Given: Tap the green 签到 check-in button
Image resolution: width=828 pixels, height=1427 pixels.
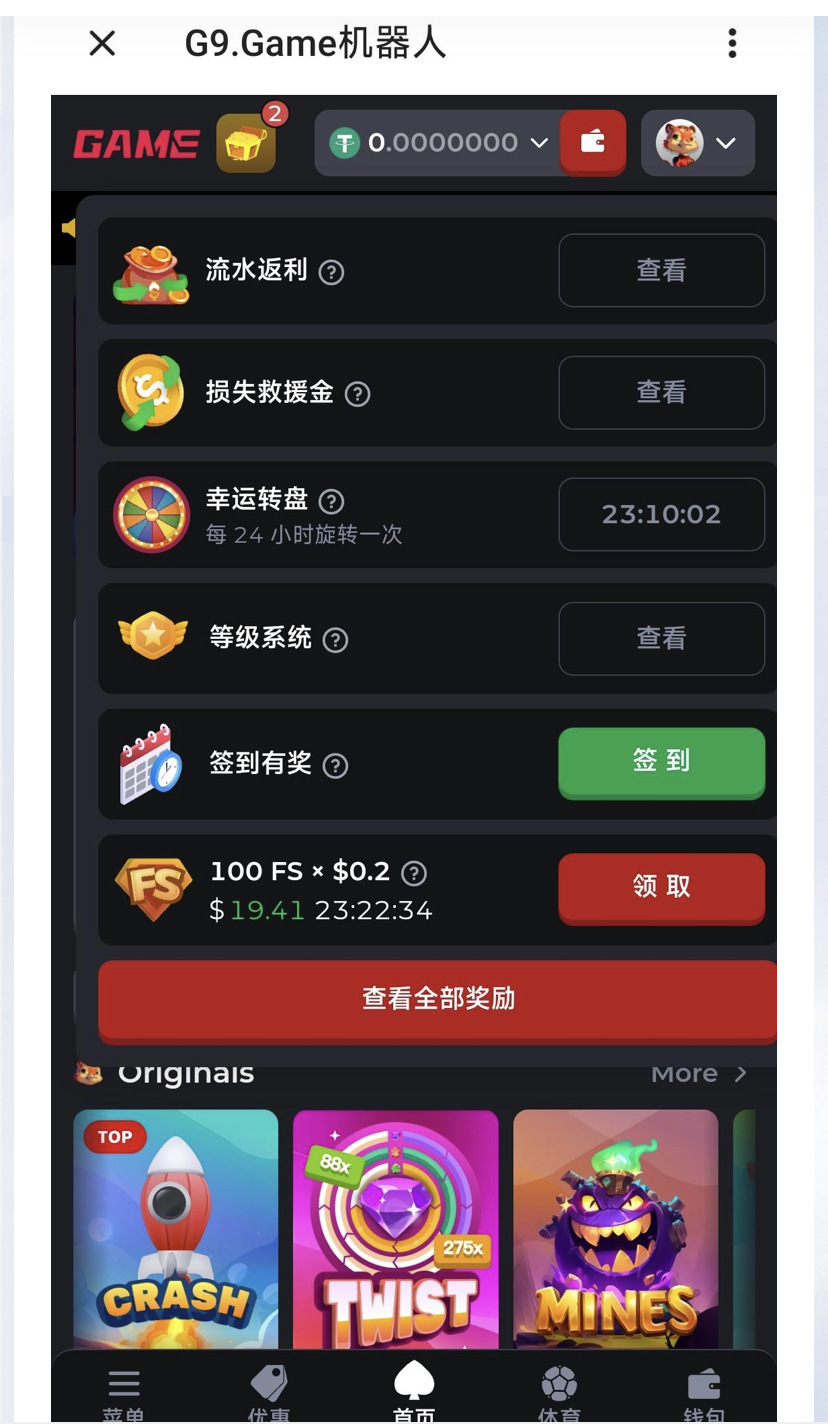Looking at the screenshot, I should 661,762.
